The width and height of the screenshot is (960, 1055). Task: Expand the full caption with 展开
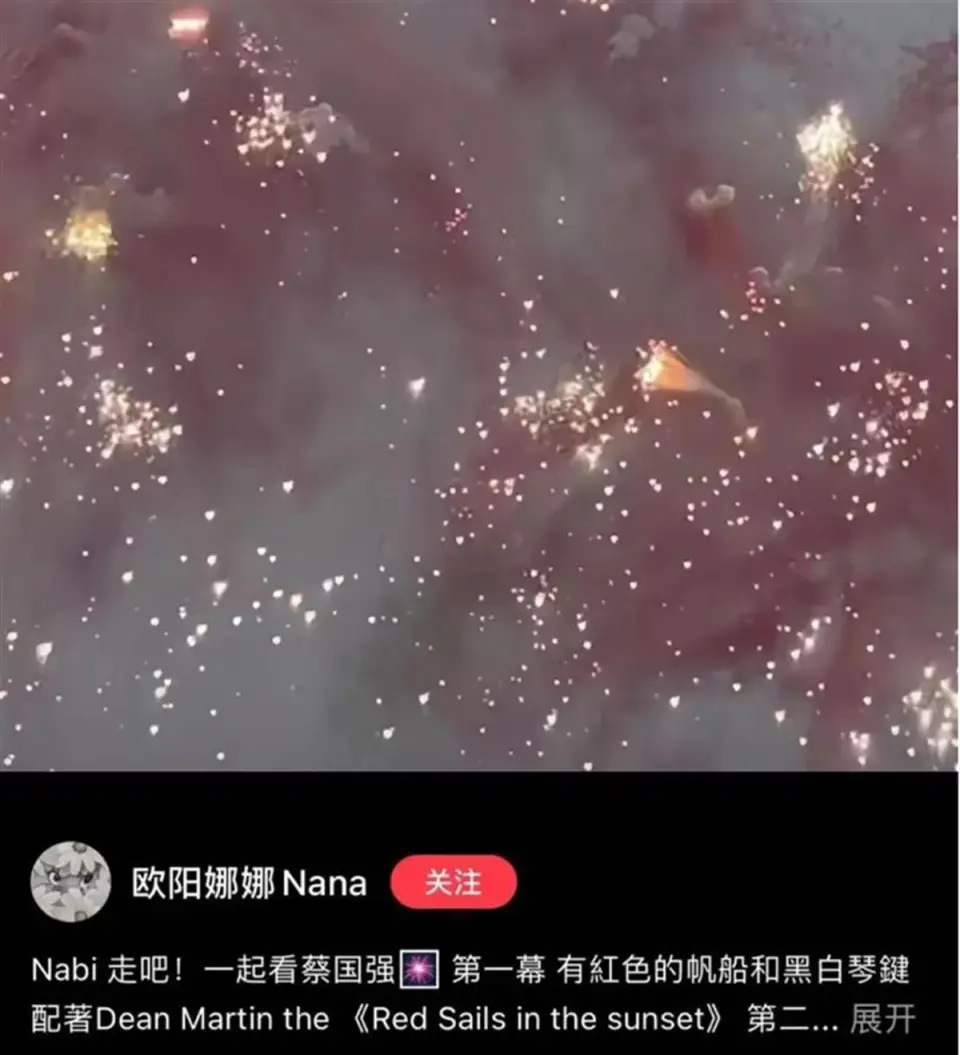click(x=882, y=1019)
